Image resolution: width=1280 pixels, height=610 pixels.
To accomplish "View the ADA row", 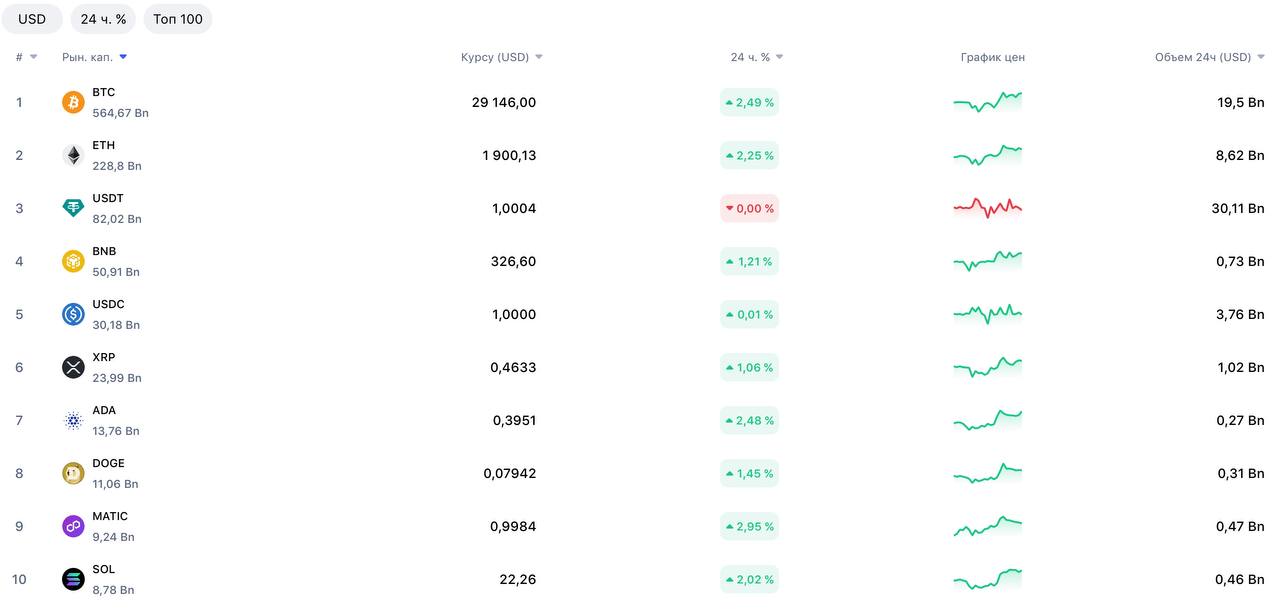I will [x=104, y=420].
